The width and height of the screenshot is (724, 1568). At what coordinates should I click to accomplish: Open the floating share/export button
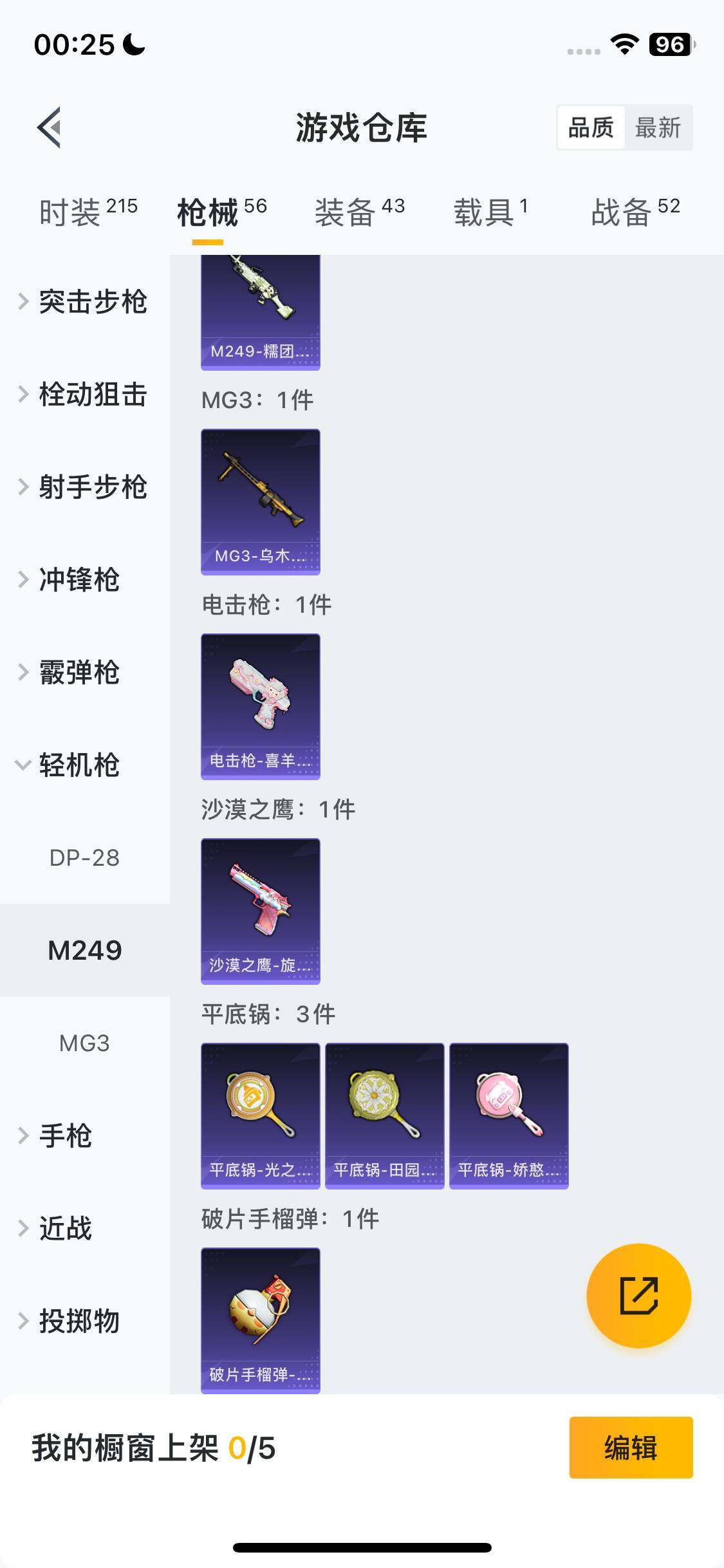click(639, 1296)
